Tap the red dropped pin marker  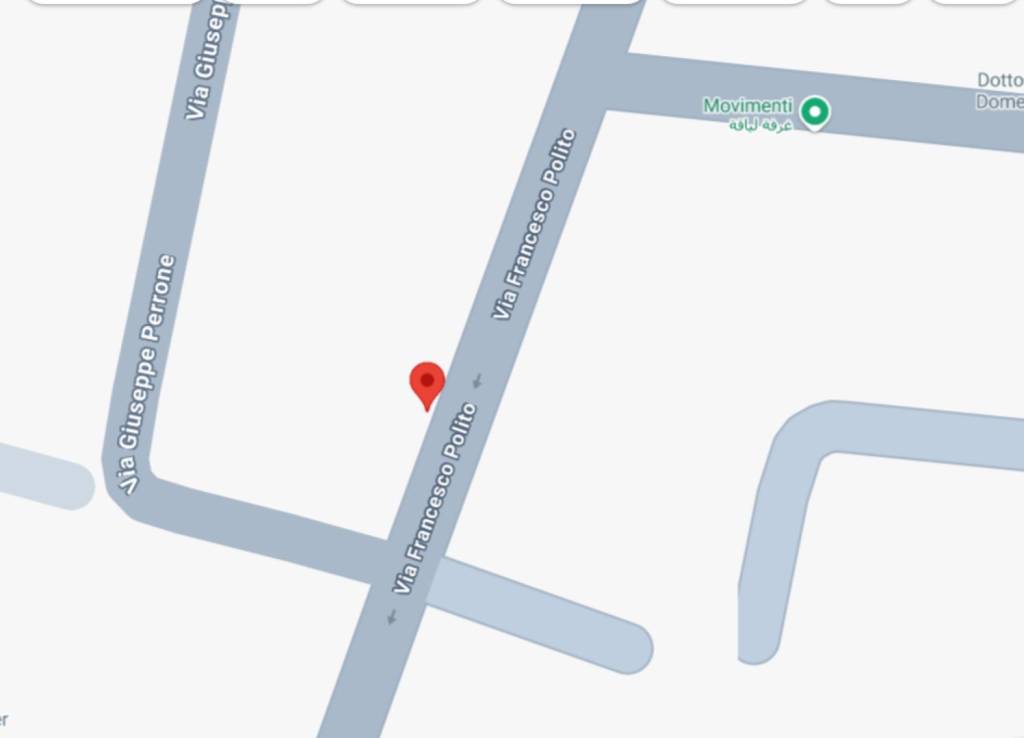click(427, 384)
